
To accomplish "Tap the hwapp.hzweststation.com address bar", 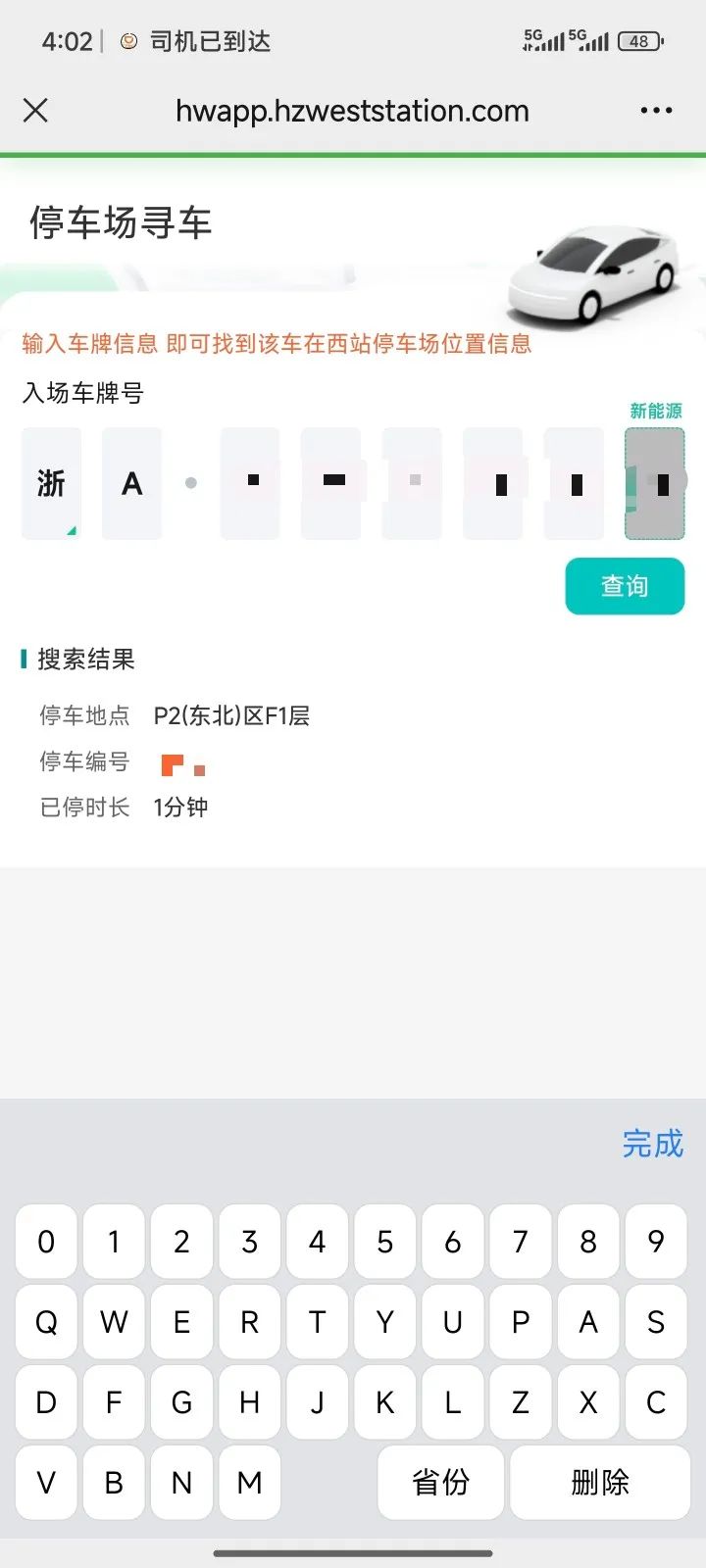I will coord(351,110).
